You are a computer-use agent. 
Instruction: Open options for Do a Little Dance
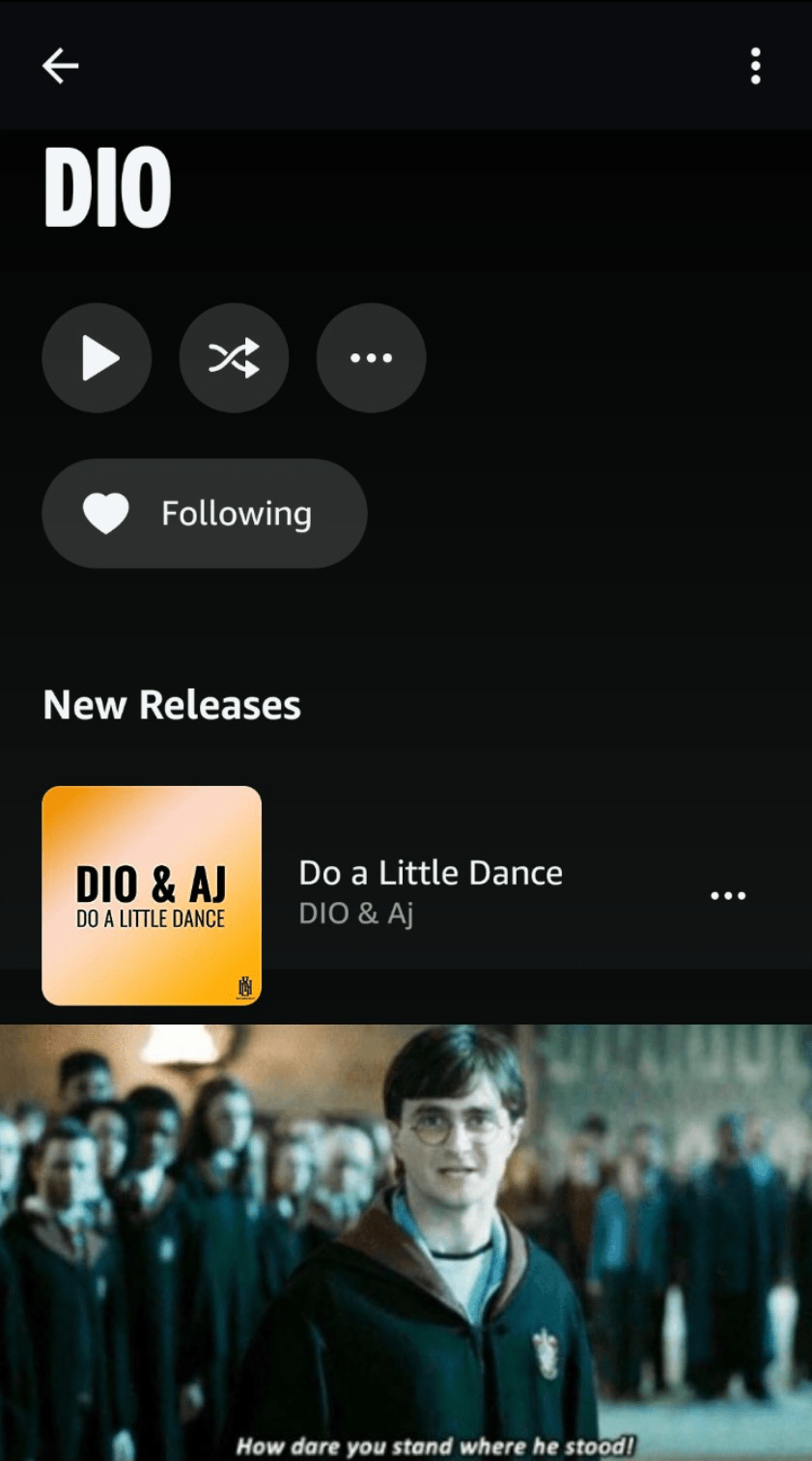(x=728, y=895)
